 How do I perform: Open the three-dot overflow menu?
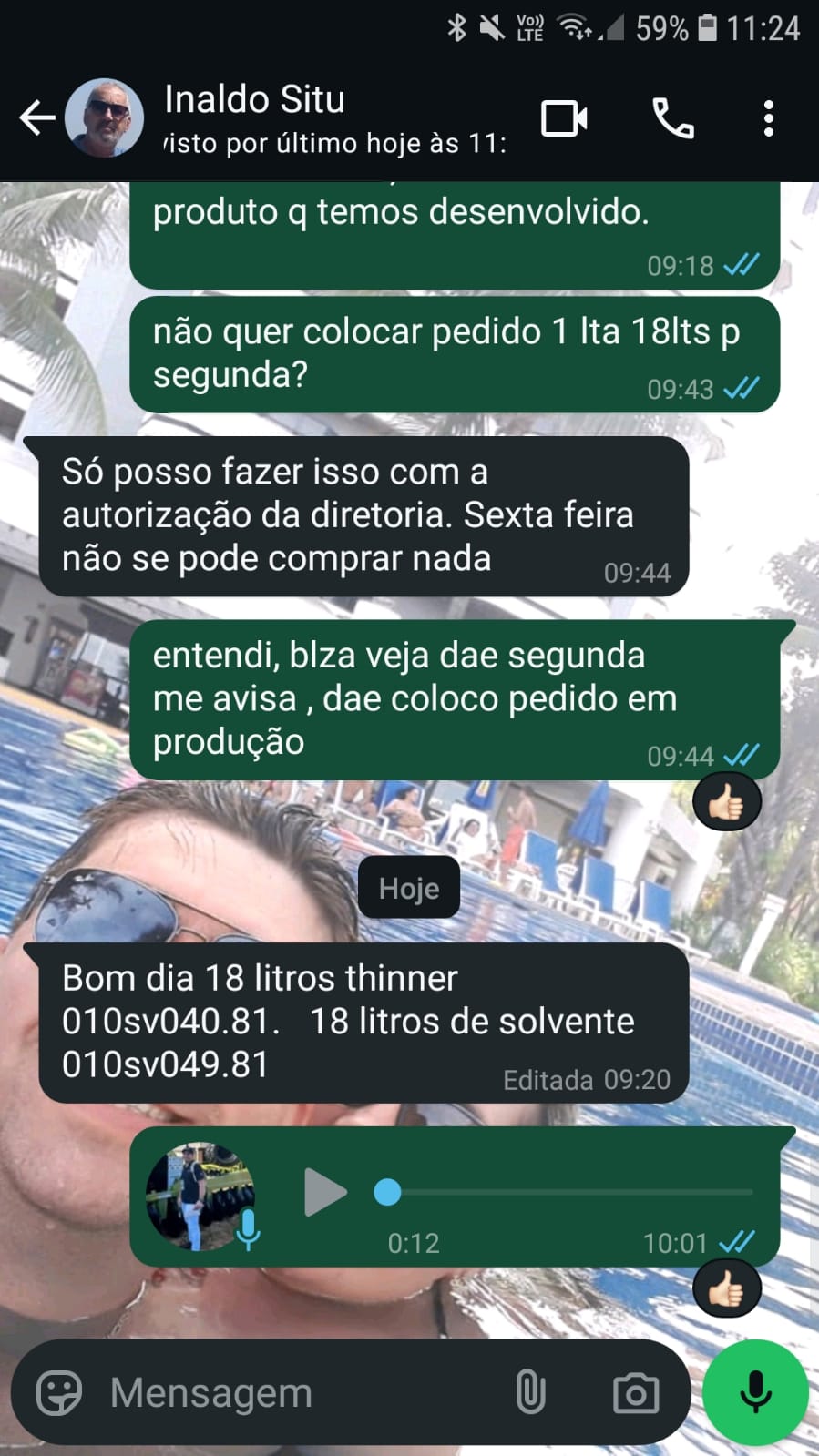point(769,118)
